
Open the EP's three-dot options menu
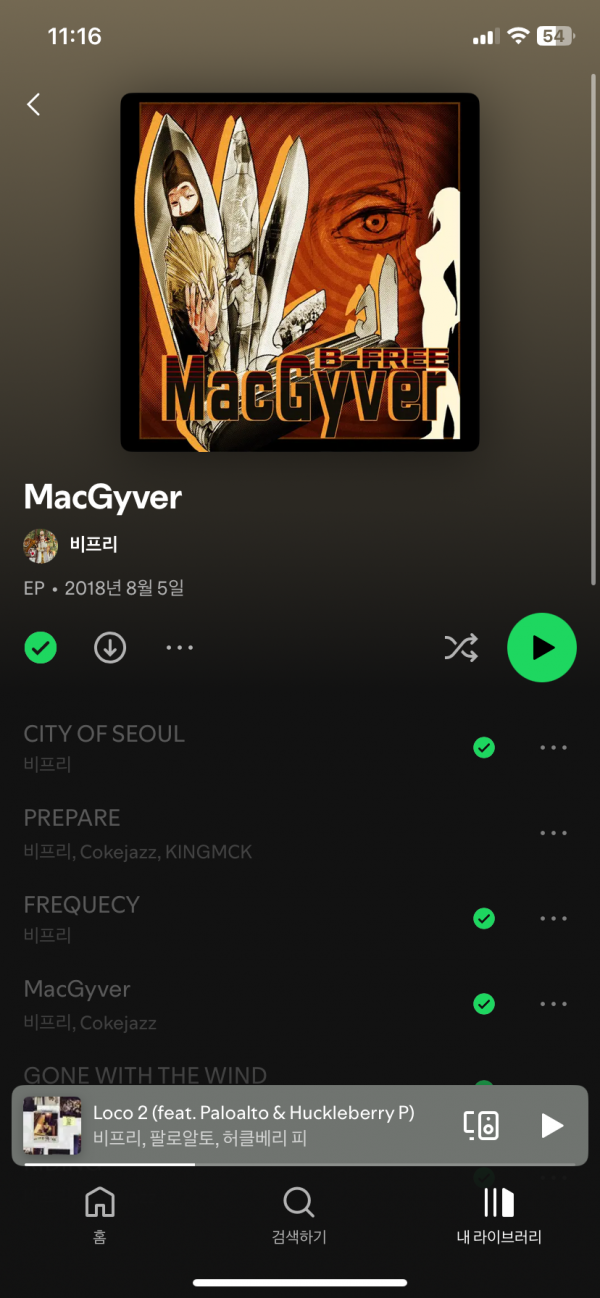coord(180,648)
